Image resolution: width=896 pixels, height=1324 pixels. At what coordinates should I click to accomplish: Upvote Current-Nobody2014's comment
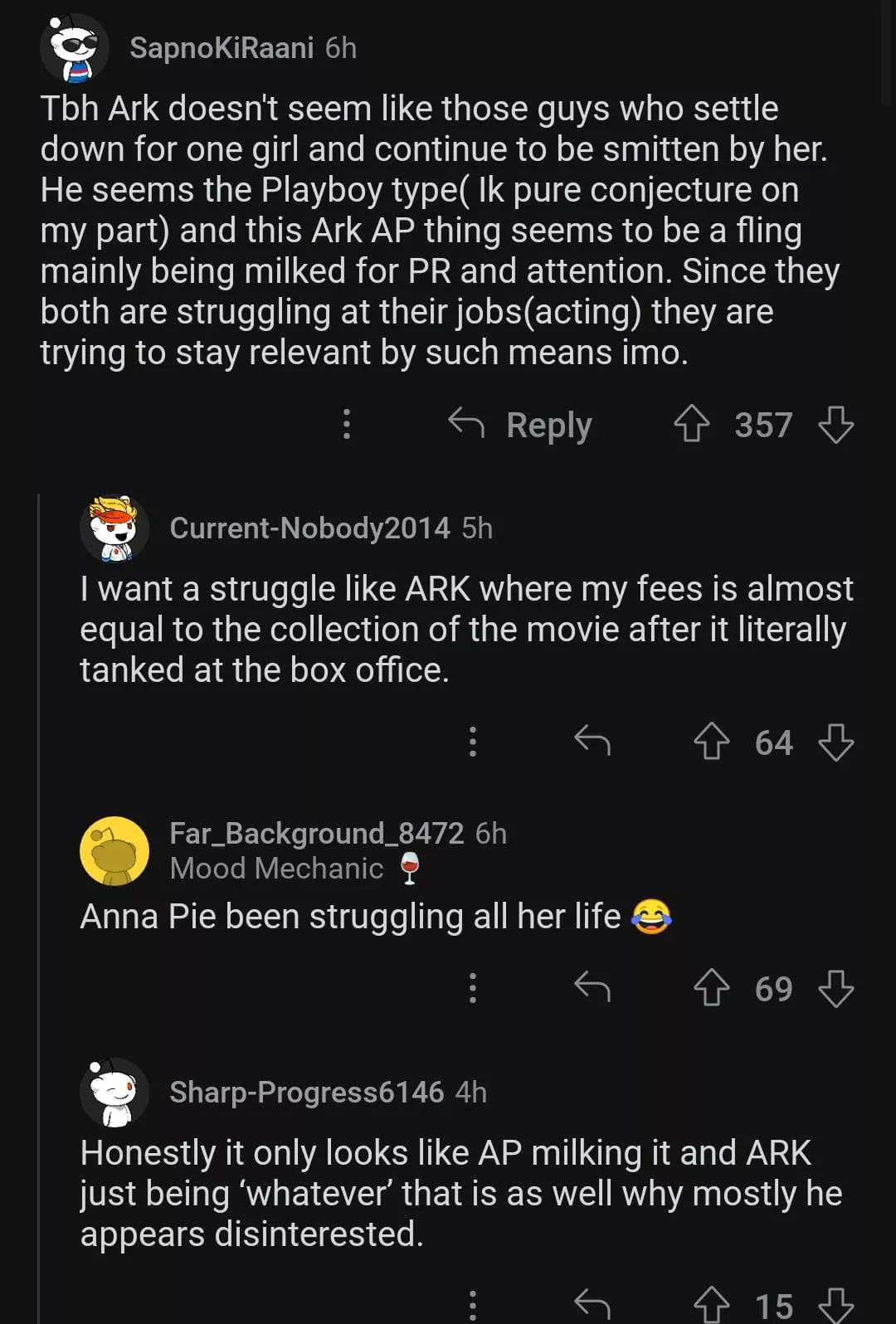click(711, 742)
